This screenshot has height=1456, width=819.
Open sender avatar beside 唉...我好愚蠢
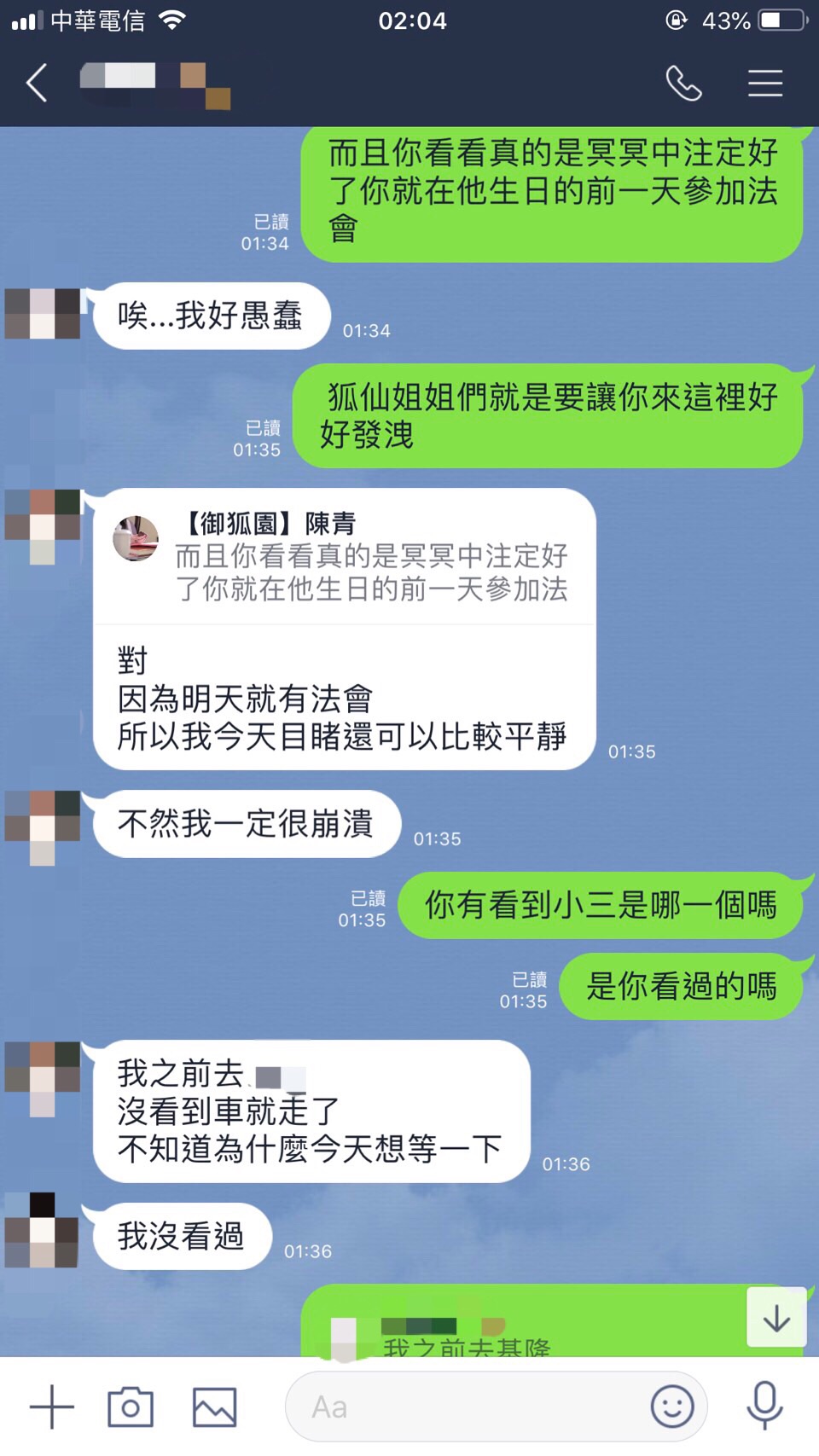click(x=43, y=314)
